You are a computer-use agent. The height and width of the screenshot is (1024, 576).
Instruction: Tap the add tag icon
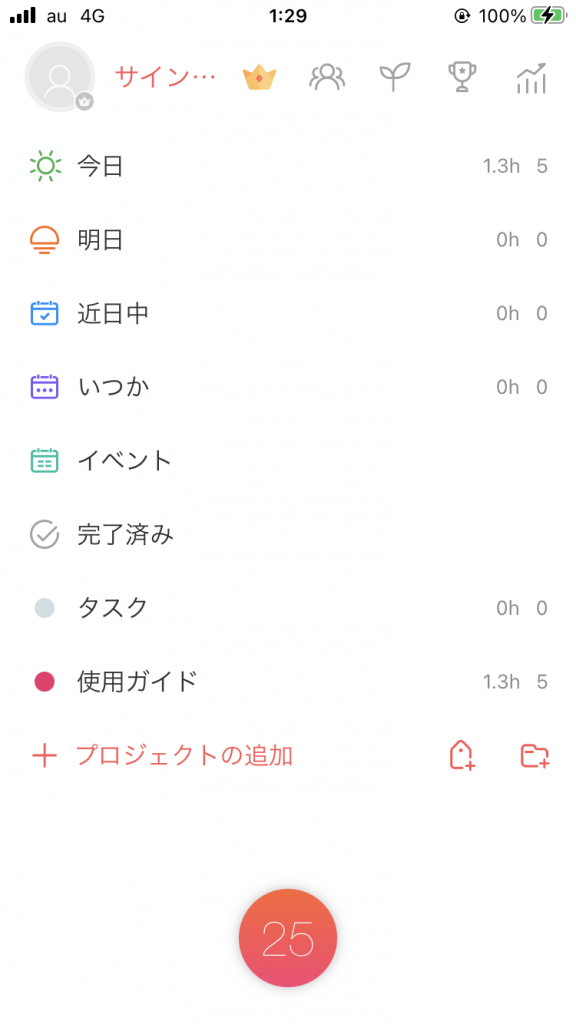coord(462,756)
